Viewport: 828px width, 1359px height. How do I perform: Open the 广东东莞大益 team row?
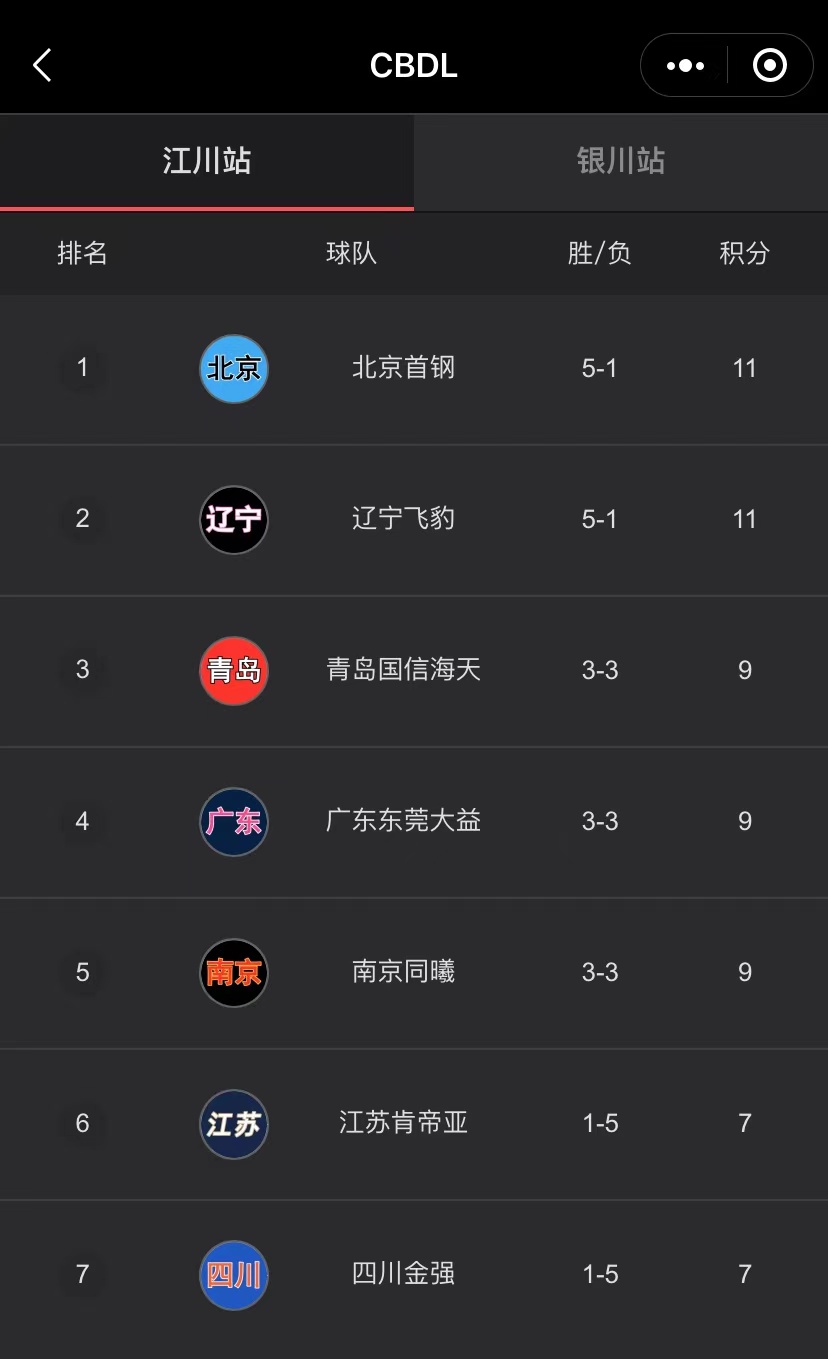403,821
